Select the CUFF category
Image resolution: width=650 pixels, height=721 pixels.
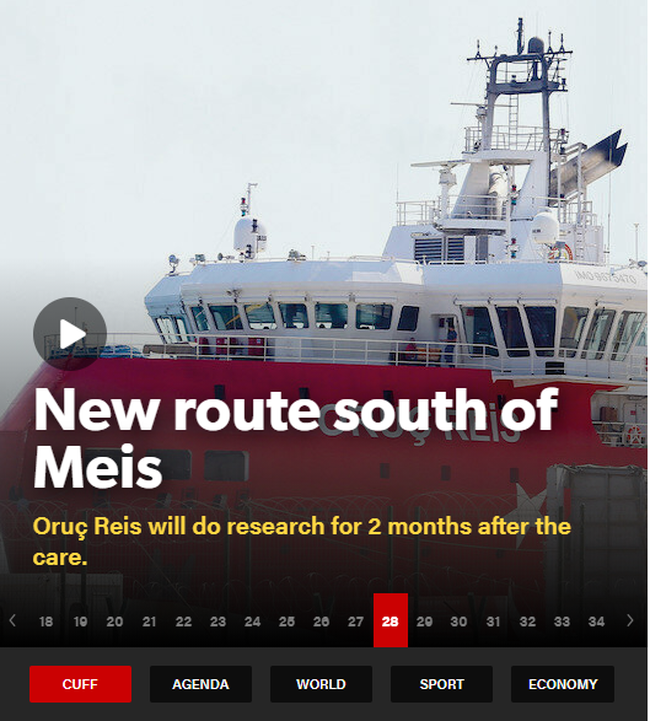(80, 684)
